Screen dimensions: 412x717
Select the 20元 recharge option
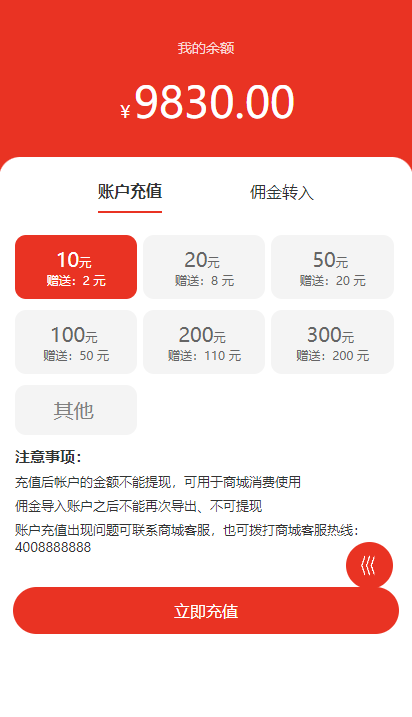(204, 267)
